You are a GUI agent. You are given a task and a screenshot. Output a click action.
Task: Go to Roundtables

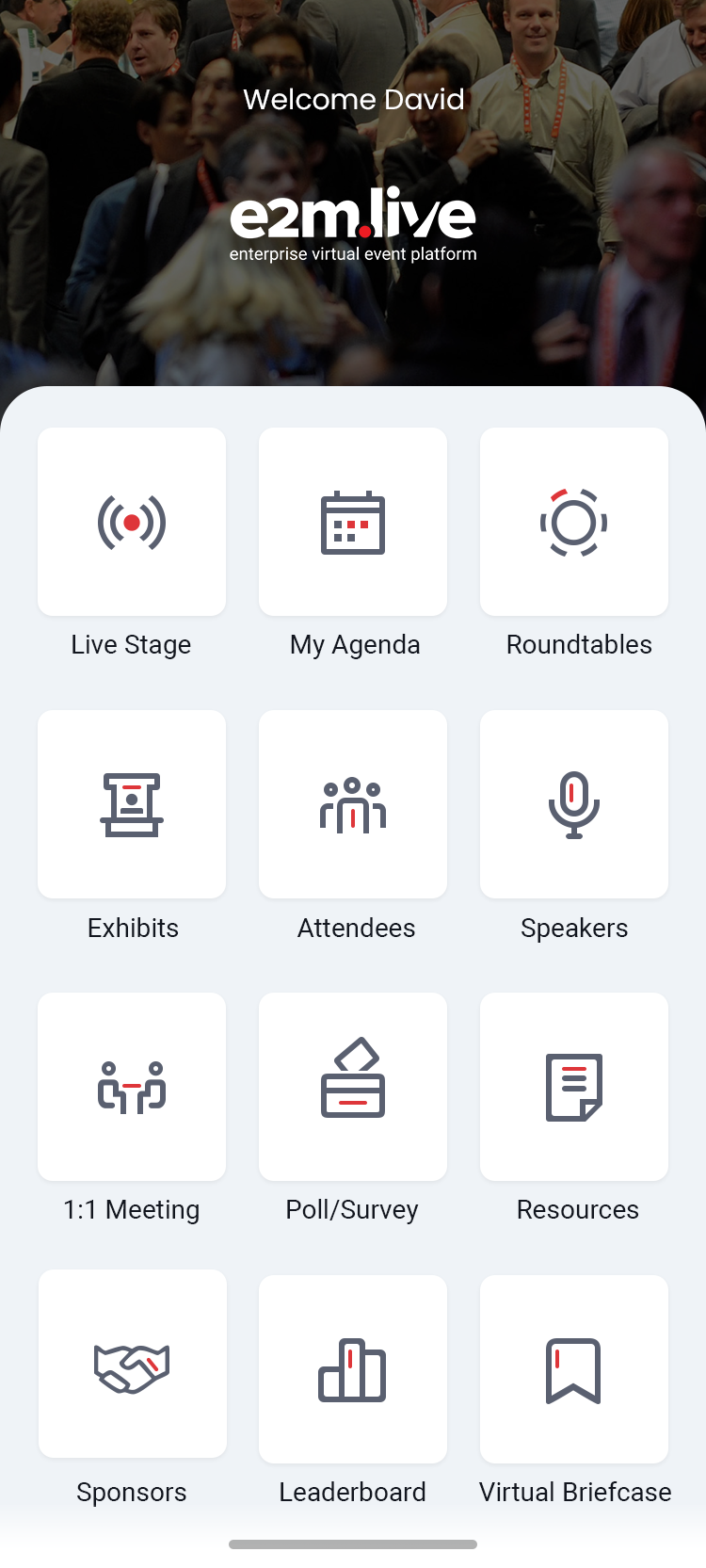pos(574,522)
